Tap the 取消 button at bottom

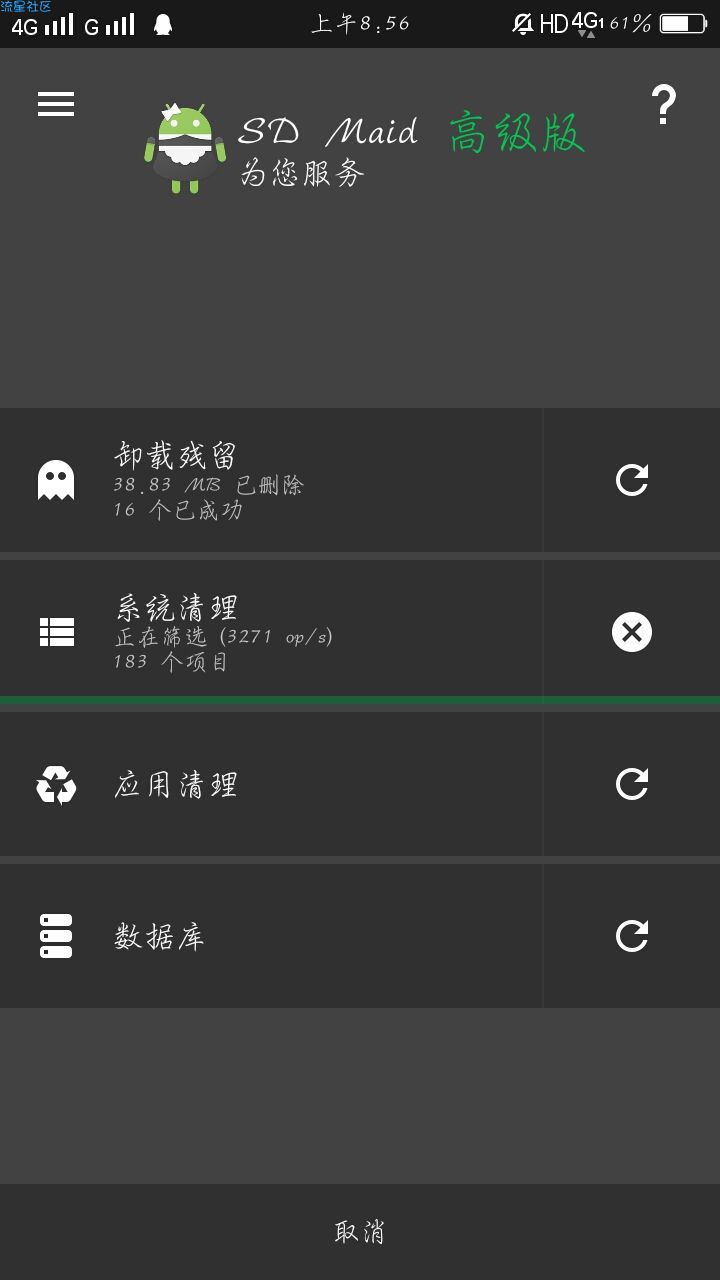(360, 1232)
